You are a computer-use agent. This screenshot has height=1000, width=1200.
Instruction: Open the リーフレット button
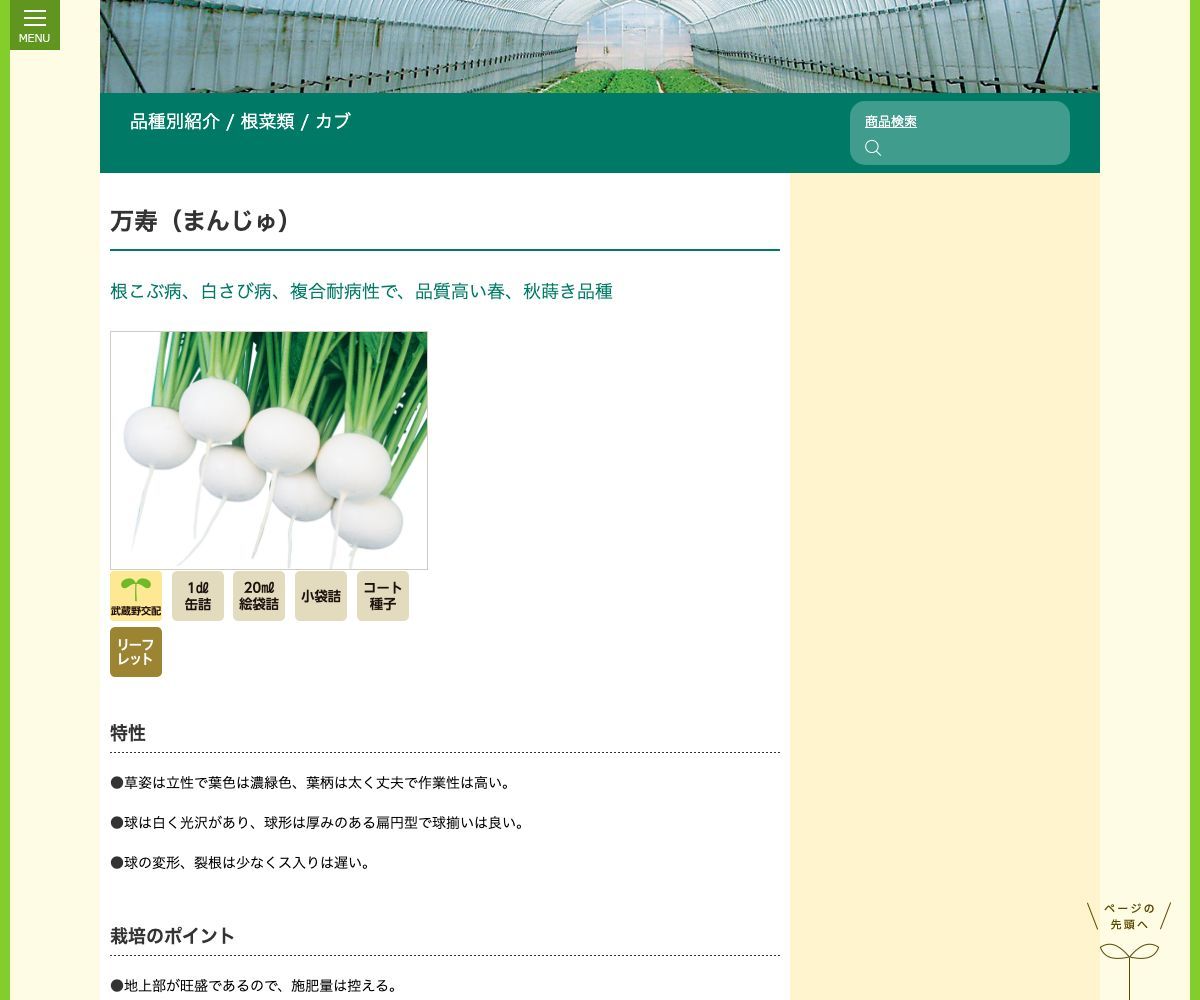136,652
